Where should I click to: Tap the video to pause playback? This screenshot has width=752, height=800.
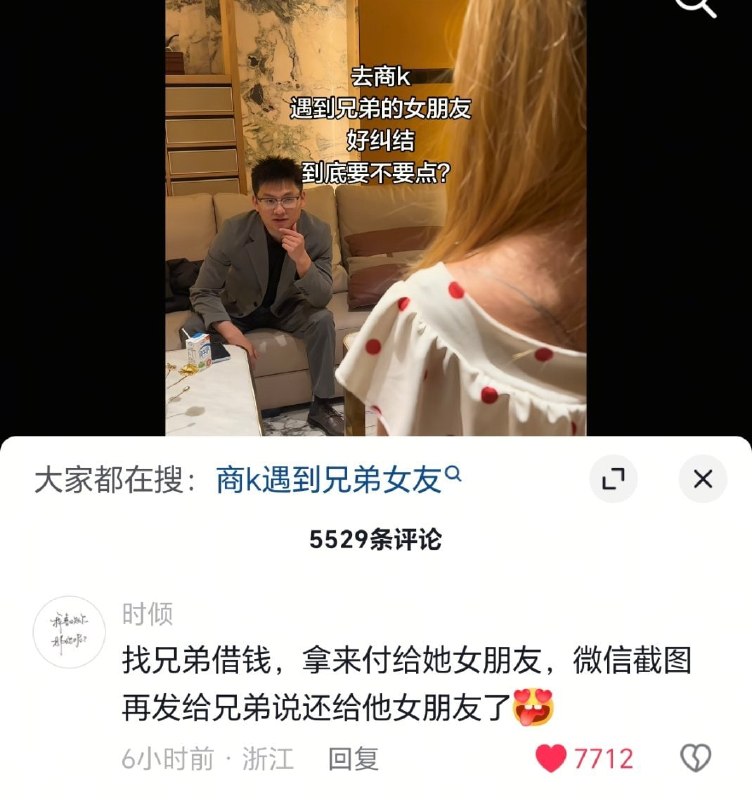[x=375, y=250]
